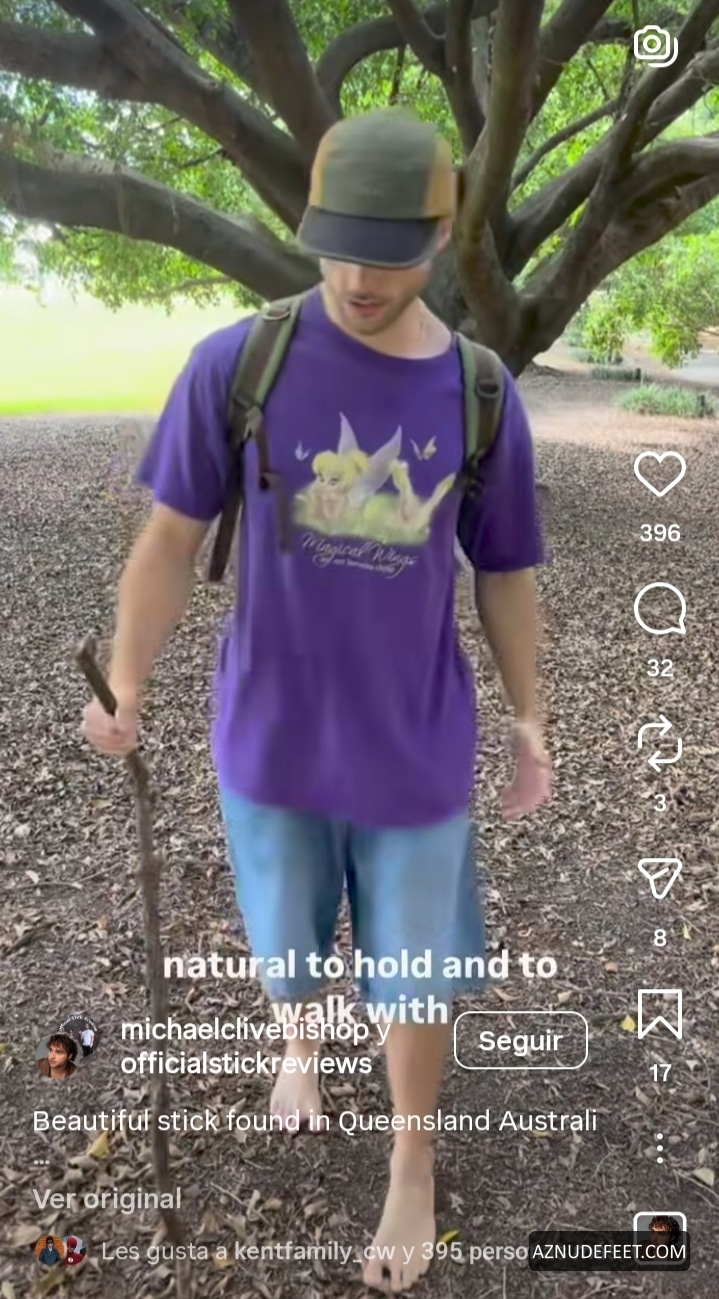719x1299 pixels.
Task: Tap the Seguir follow button
Action: [520, 1040]
